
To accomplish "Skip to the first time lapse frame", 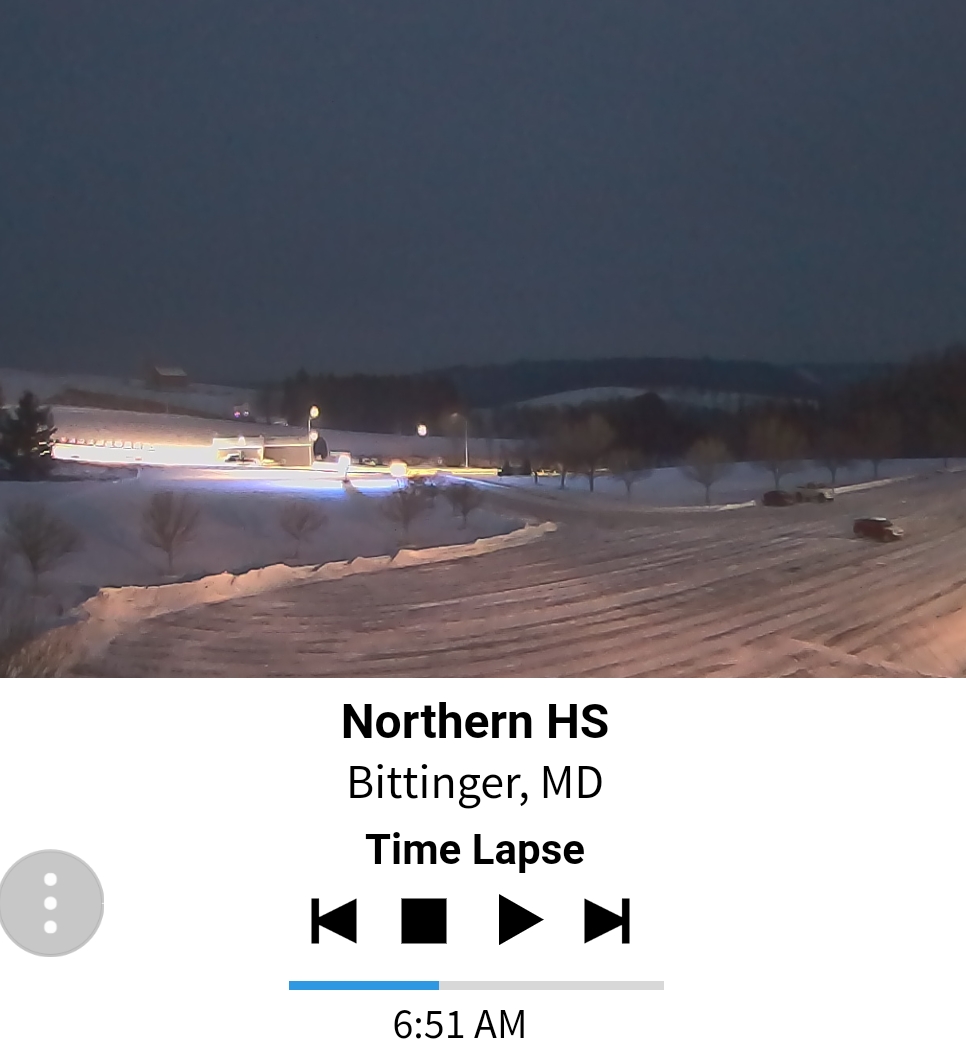I will coord(334,920).
